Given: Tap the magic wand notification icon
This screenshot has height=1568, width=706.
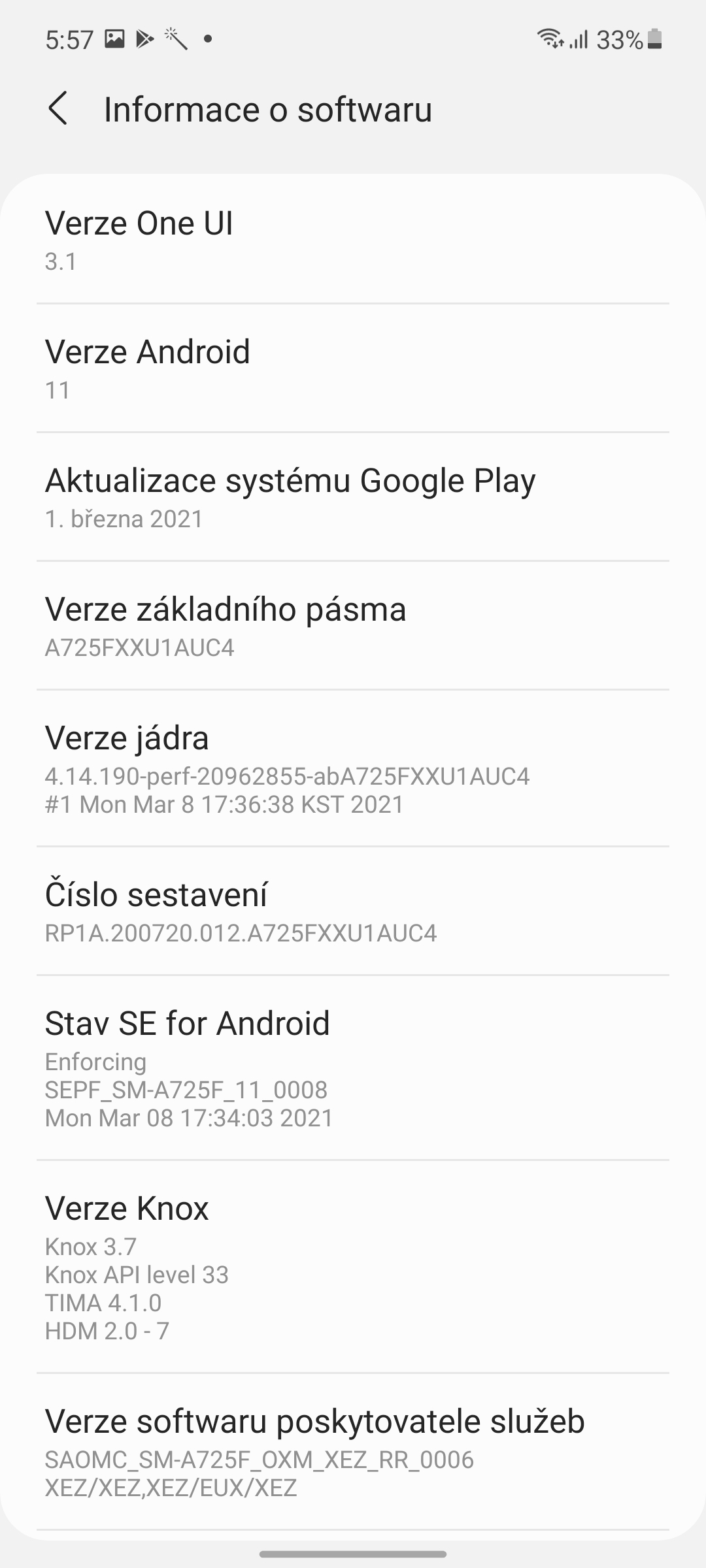Looking at the screenshot, I should (178, 39).
